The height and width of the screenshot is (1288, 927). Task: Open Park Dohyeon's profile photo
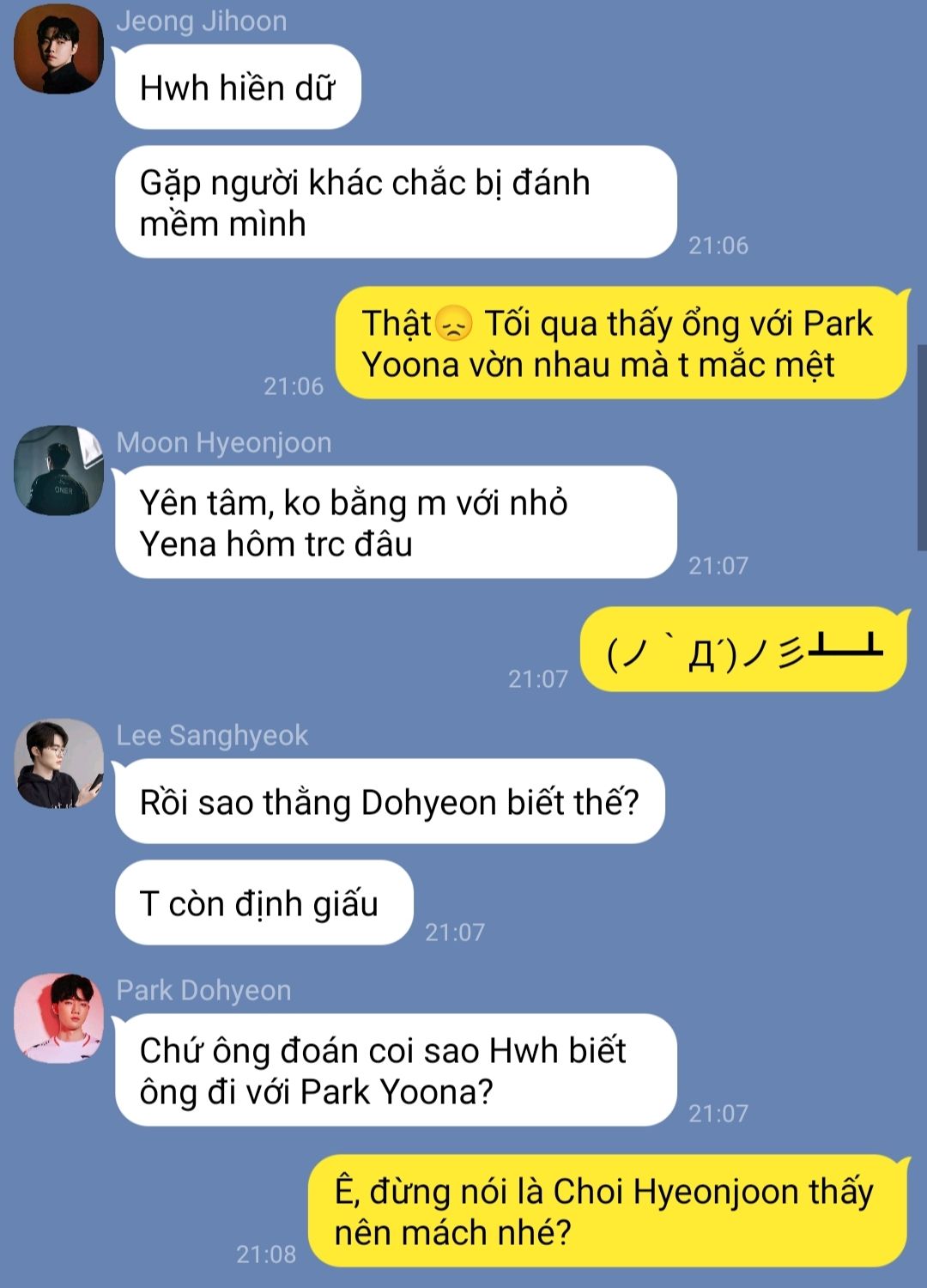(x=58, y=1018)
